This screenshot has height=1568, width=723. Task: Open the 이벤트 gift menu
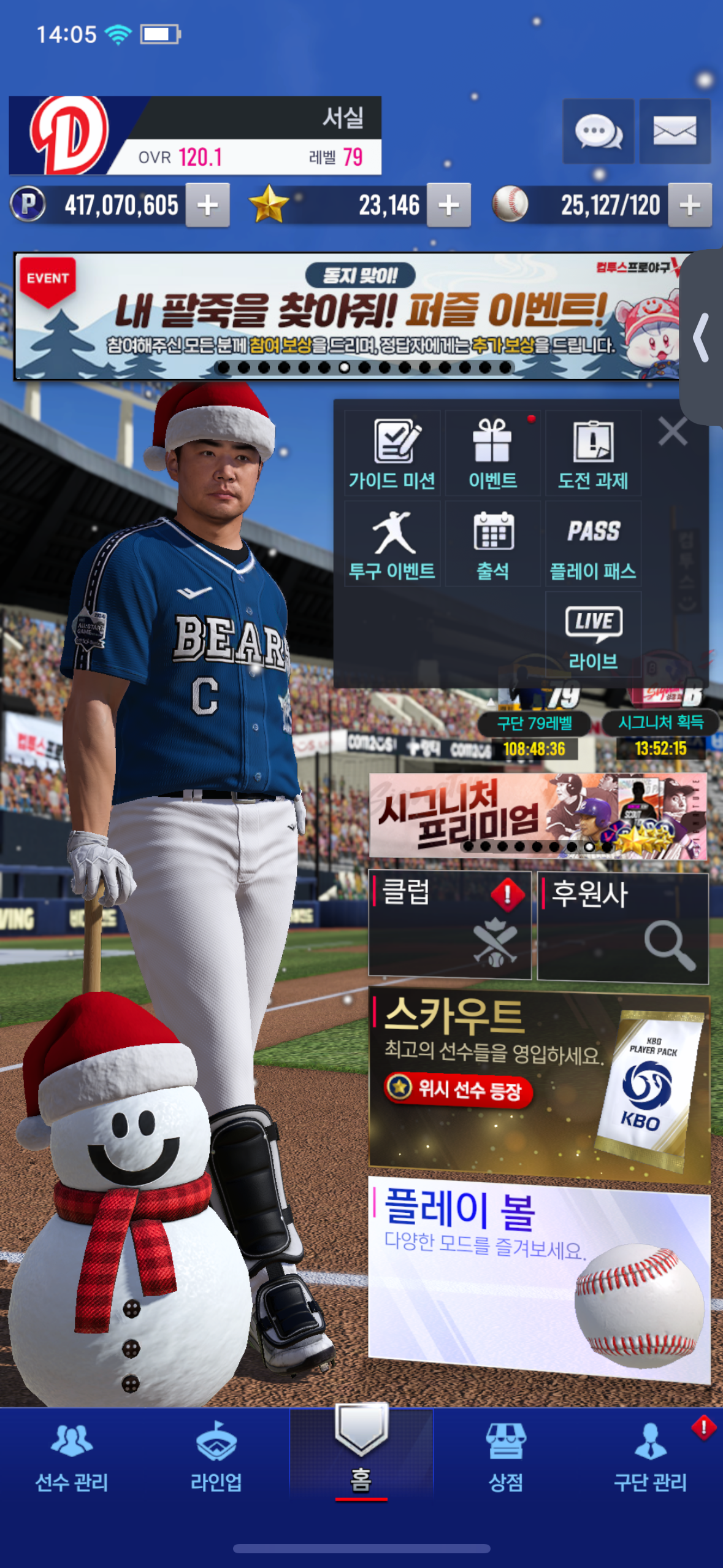492,454
